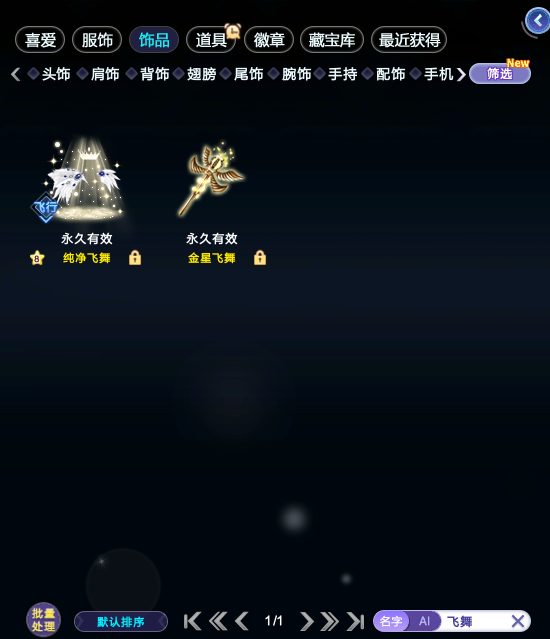Open the 筛选 filter button
The height and width of the screenshot is (639, 550).
pyautogui.click(x=500, y=74)
